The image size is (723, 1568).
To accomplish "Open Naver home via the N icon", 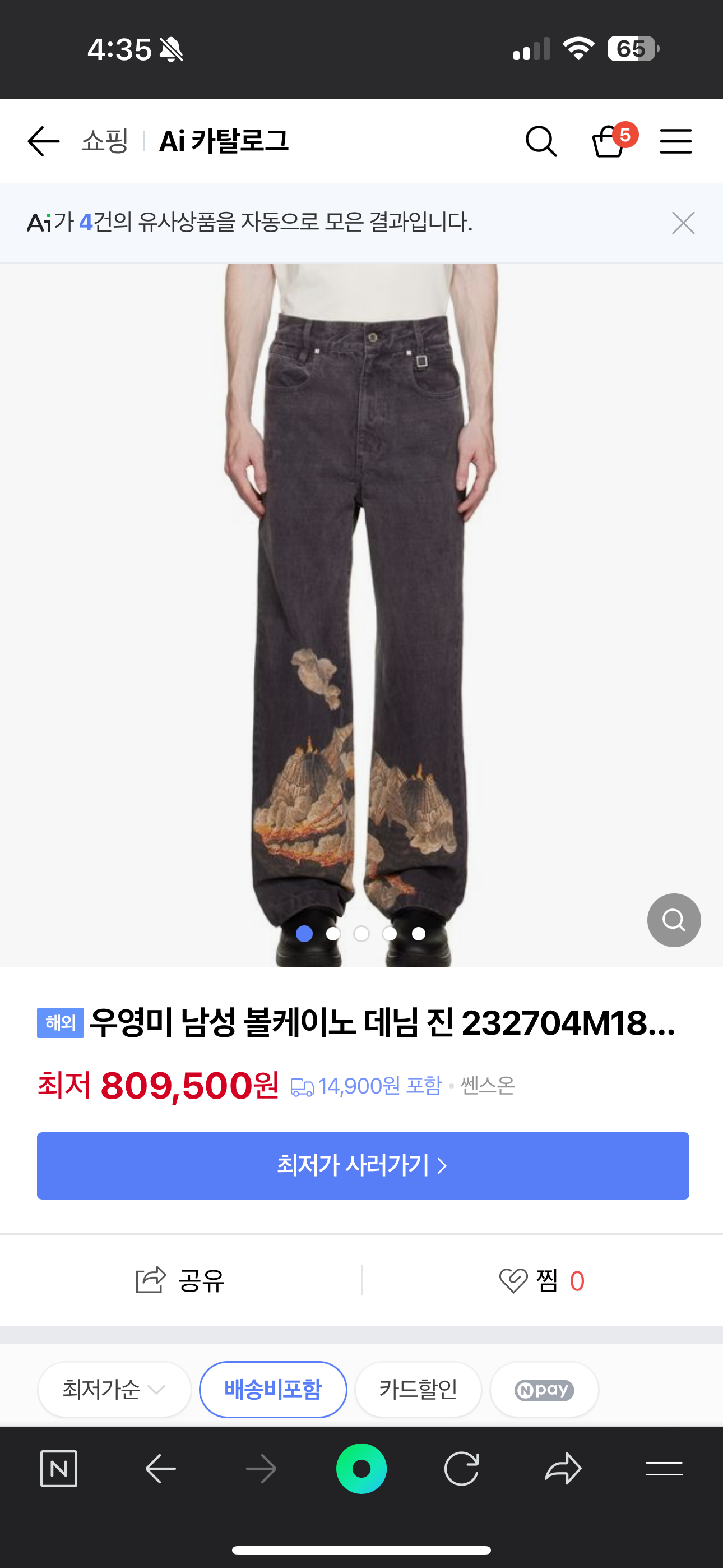I will coord(58,1469).
